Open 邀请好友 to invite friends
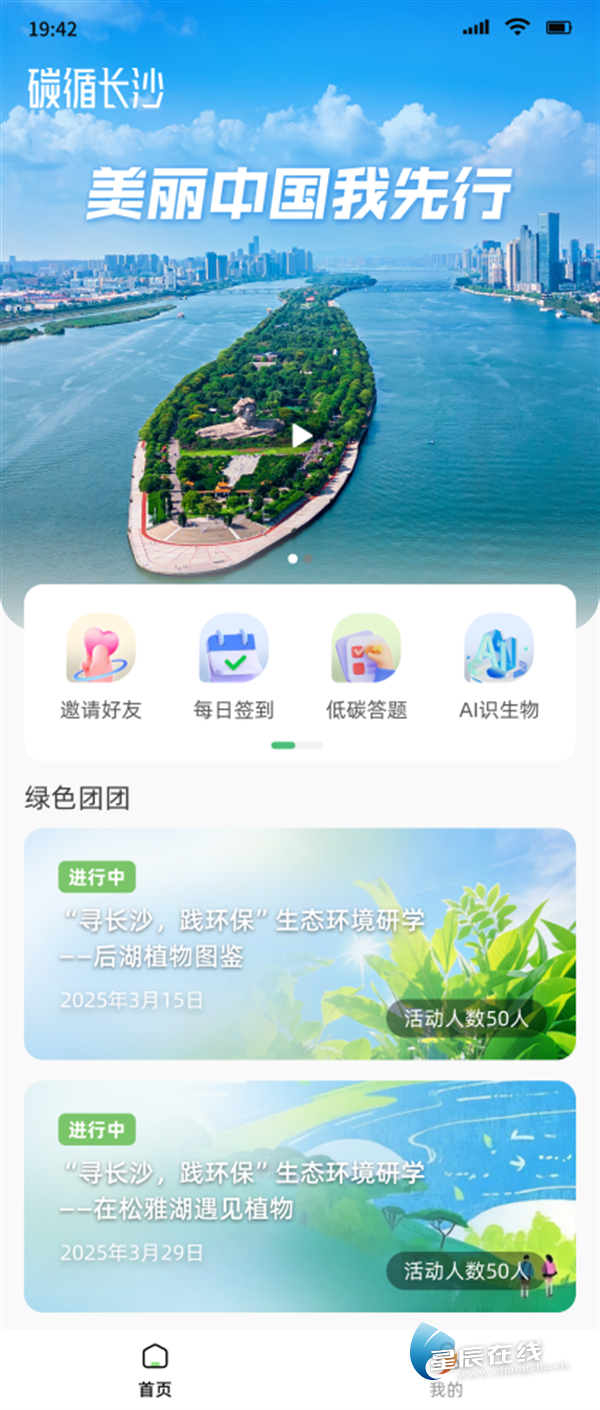Viewport: 600px width, 1410px height. pyautogui.click(x=101, y=666)
